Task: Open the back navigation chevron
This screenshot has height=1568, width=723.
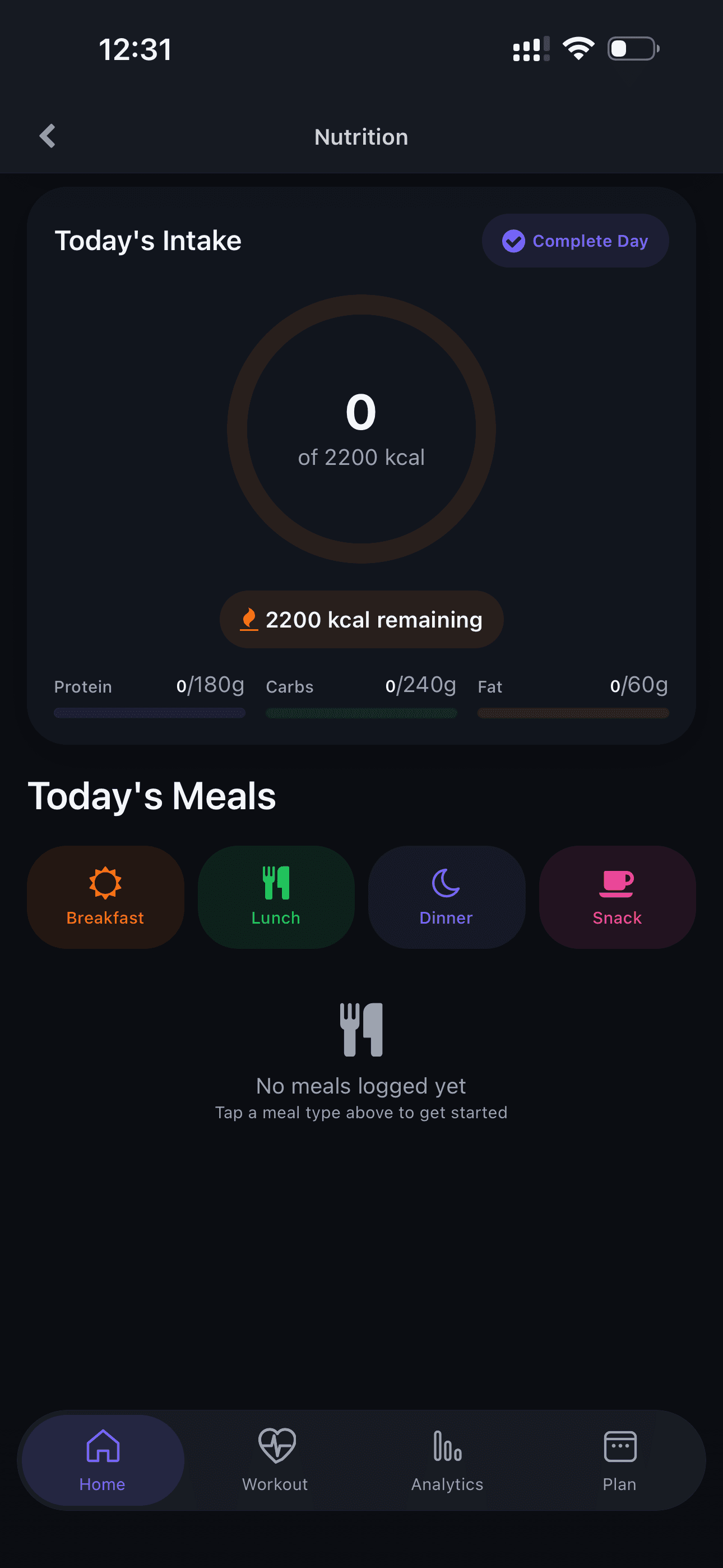Action: point(47,136)
